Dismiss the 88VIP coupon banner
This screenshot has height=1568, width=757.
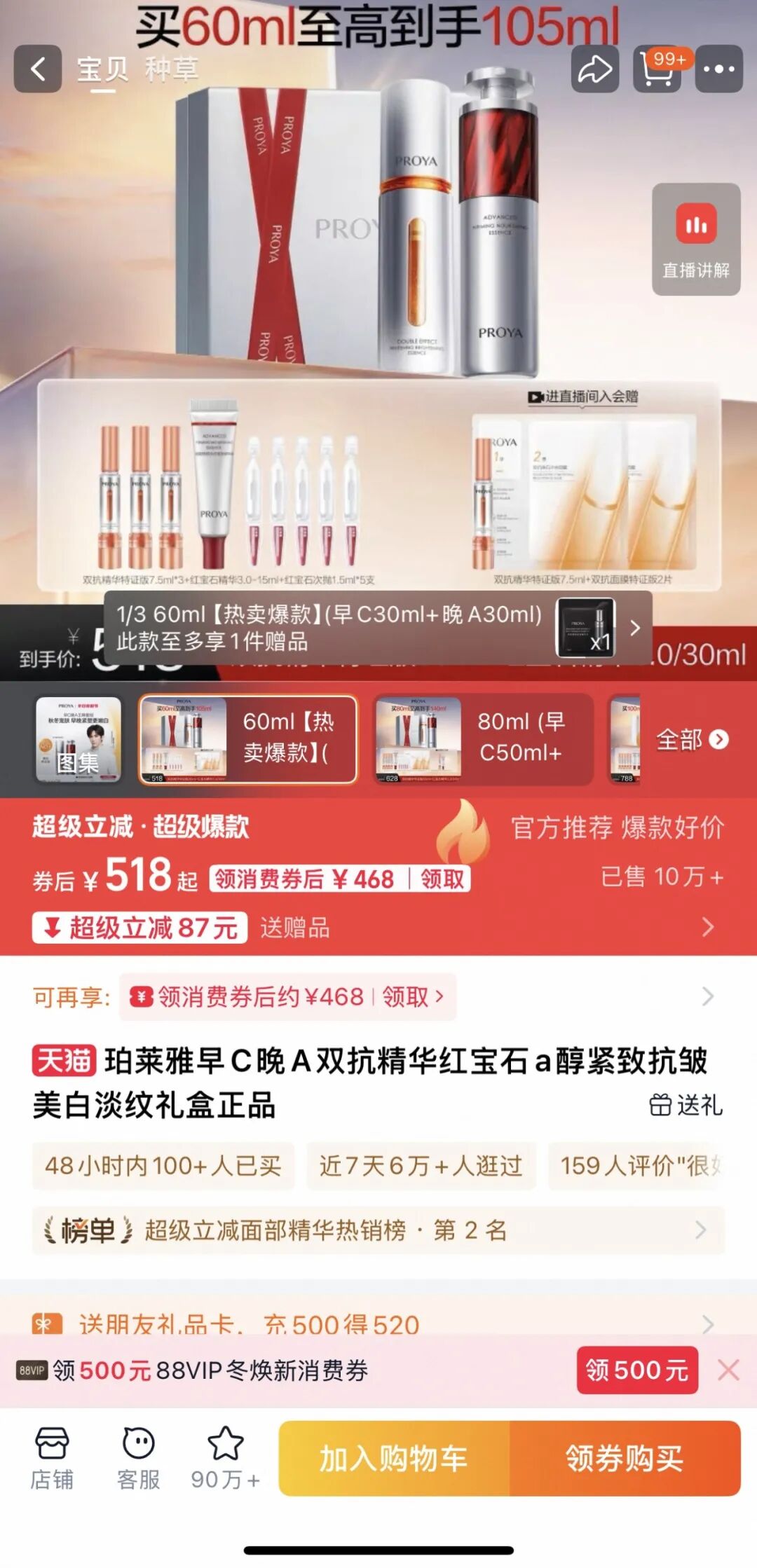728,1370
